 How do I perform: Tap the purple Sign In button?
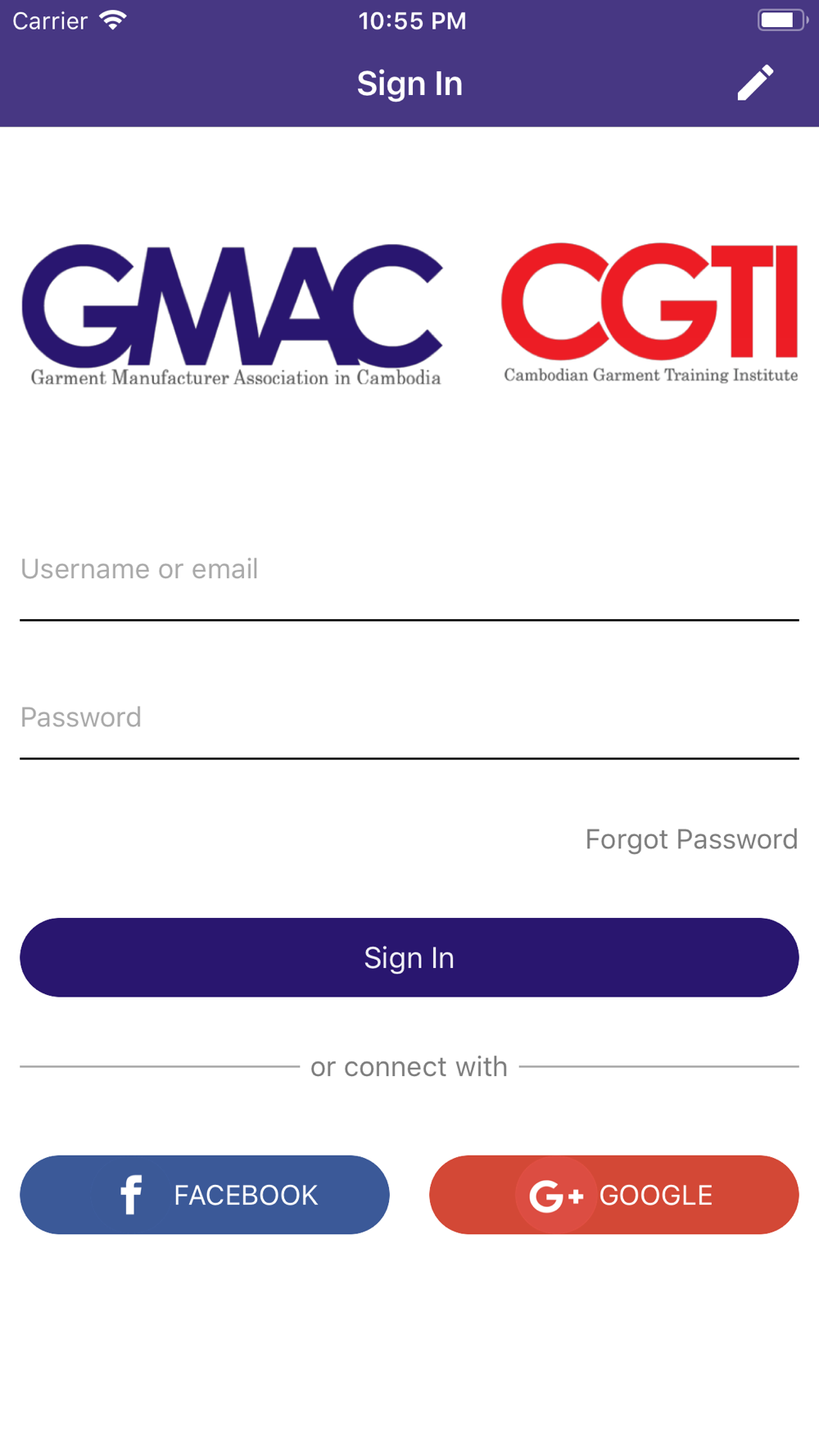(409, 957)
